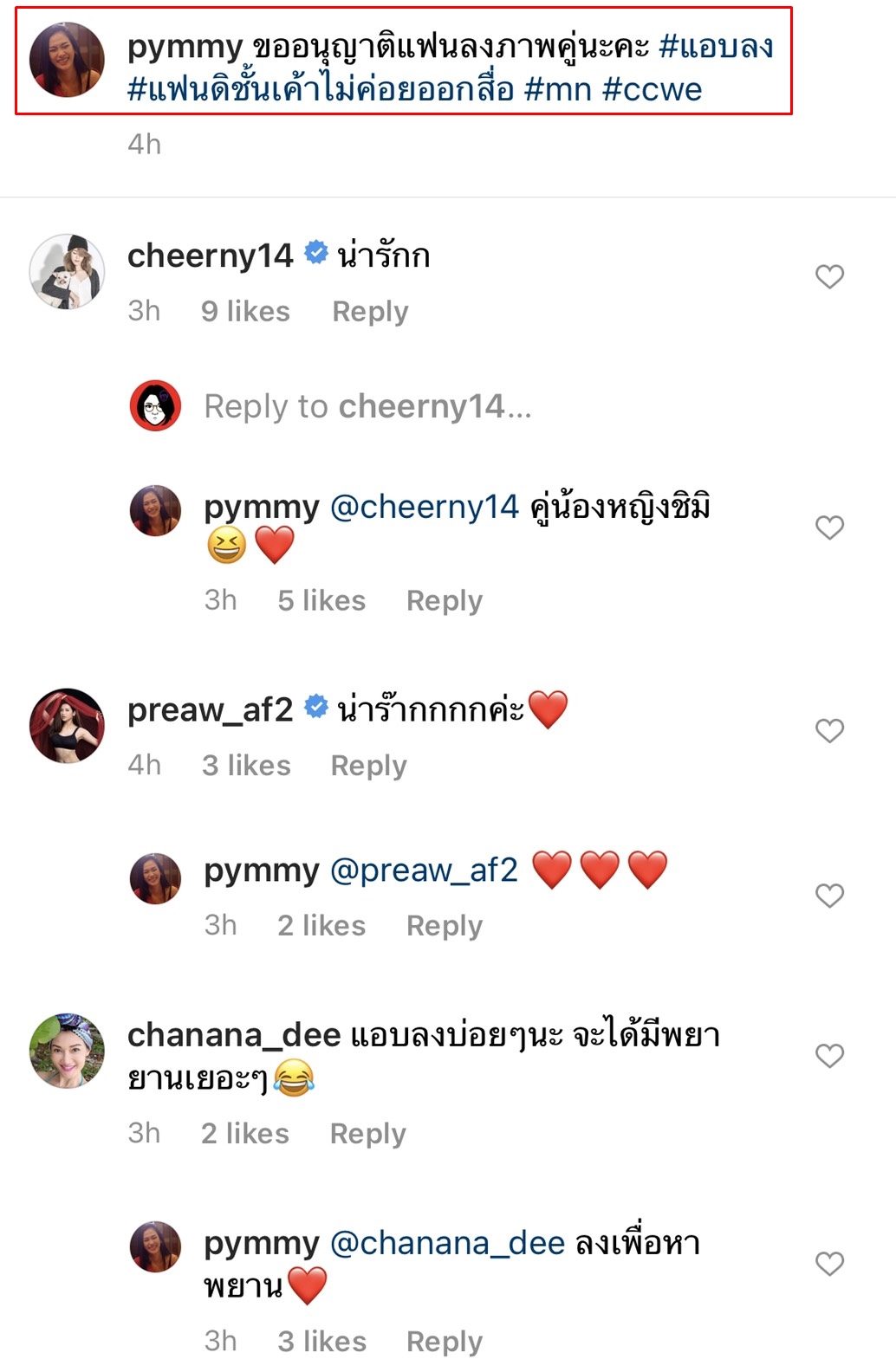Viewport: 896px width, 1372px height.
Task: Reply to chanana_dee's comment
Action: pos(367,1134)
